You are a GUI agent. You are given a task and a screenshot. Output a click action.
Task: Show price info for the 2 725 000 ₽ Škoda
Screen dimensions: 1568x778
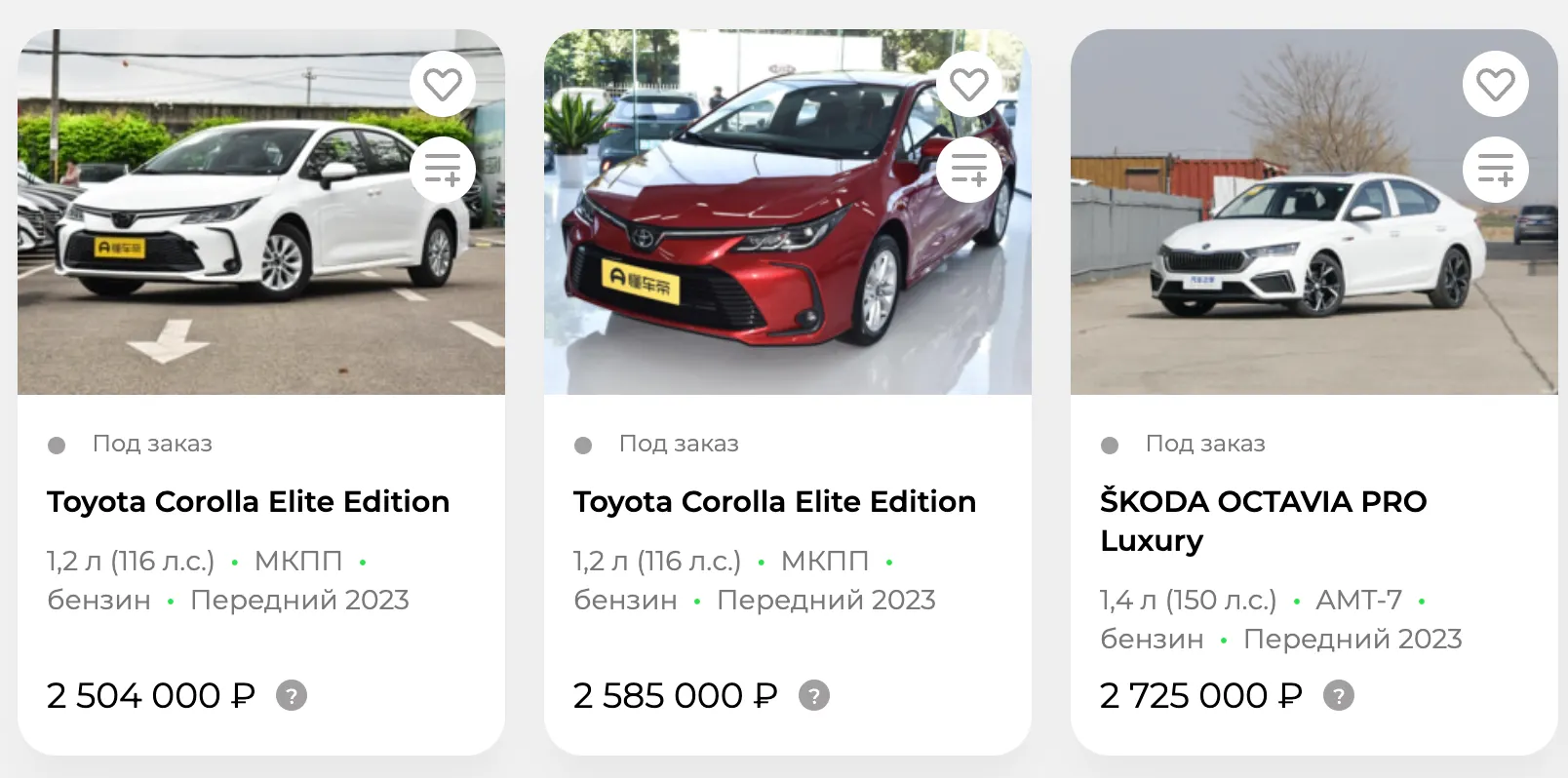1339,696
